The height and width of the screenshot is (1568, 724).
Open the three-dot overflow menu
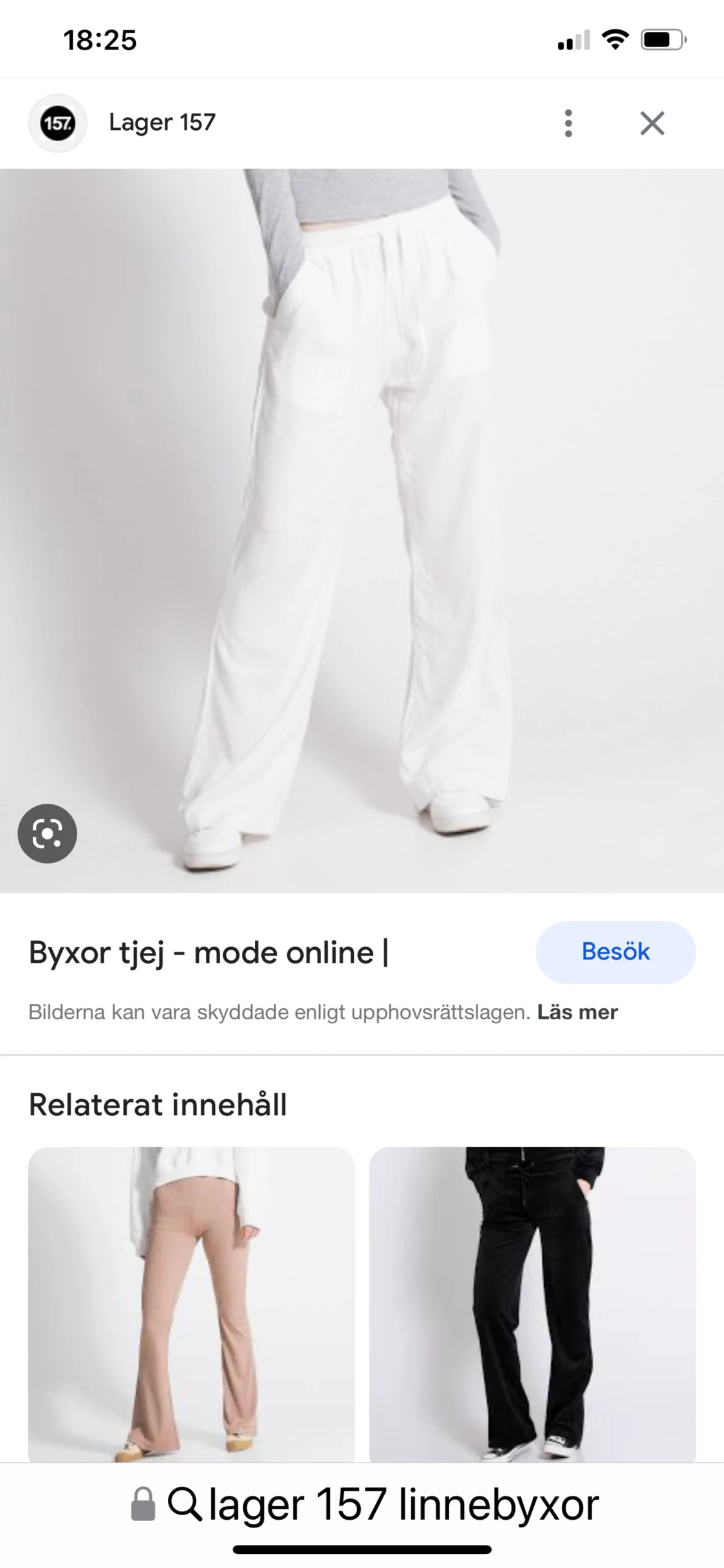[x=568, y=123]
